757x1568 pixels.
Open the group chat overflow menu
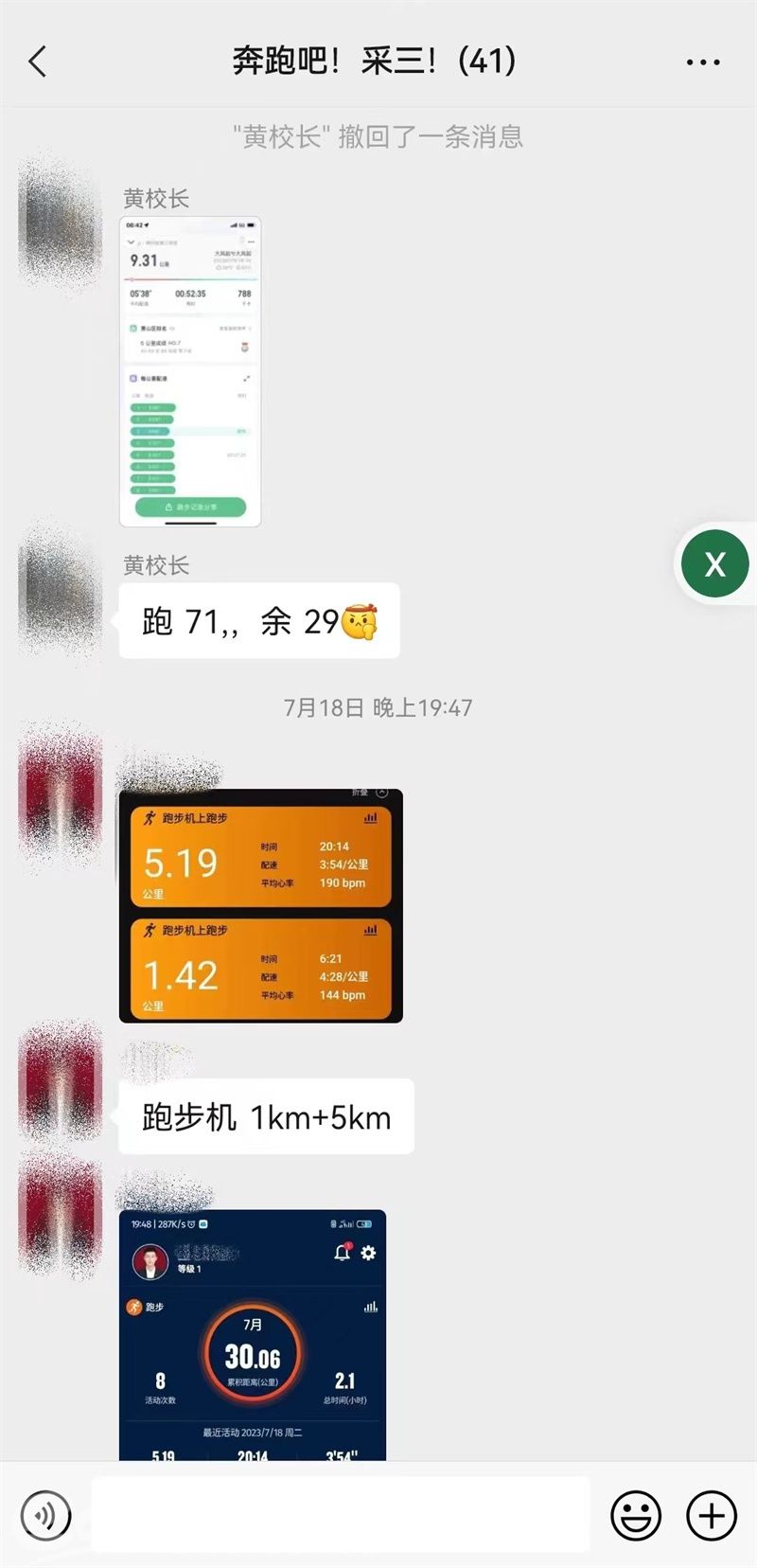[x=702, y=62]
